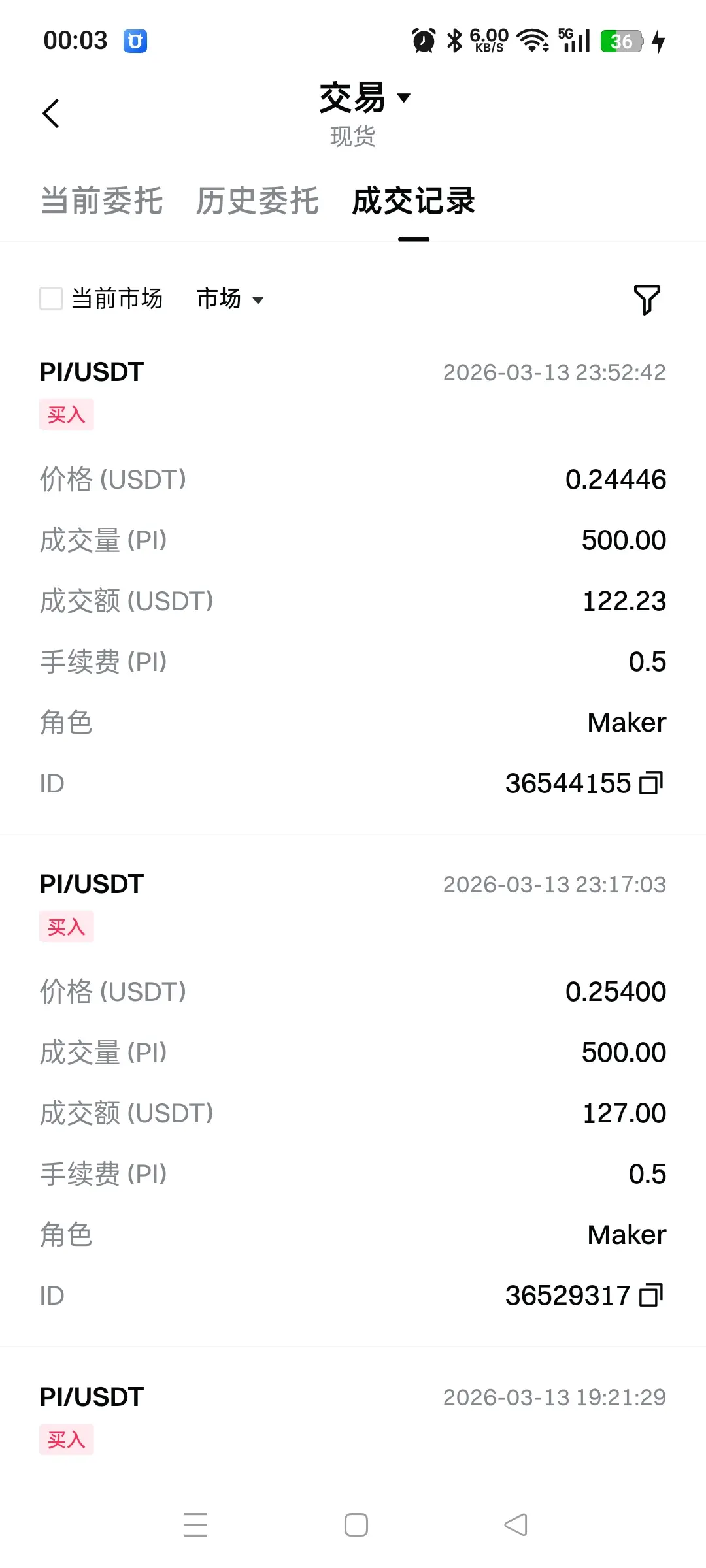Image resolution: width=706 pixels, height=1568 pixels.
Task: Copy trade ID 36529317
Action: point(651,1295)
